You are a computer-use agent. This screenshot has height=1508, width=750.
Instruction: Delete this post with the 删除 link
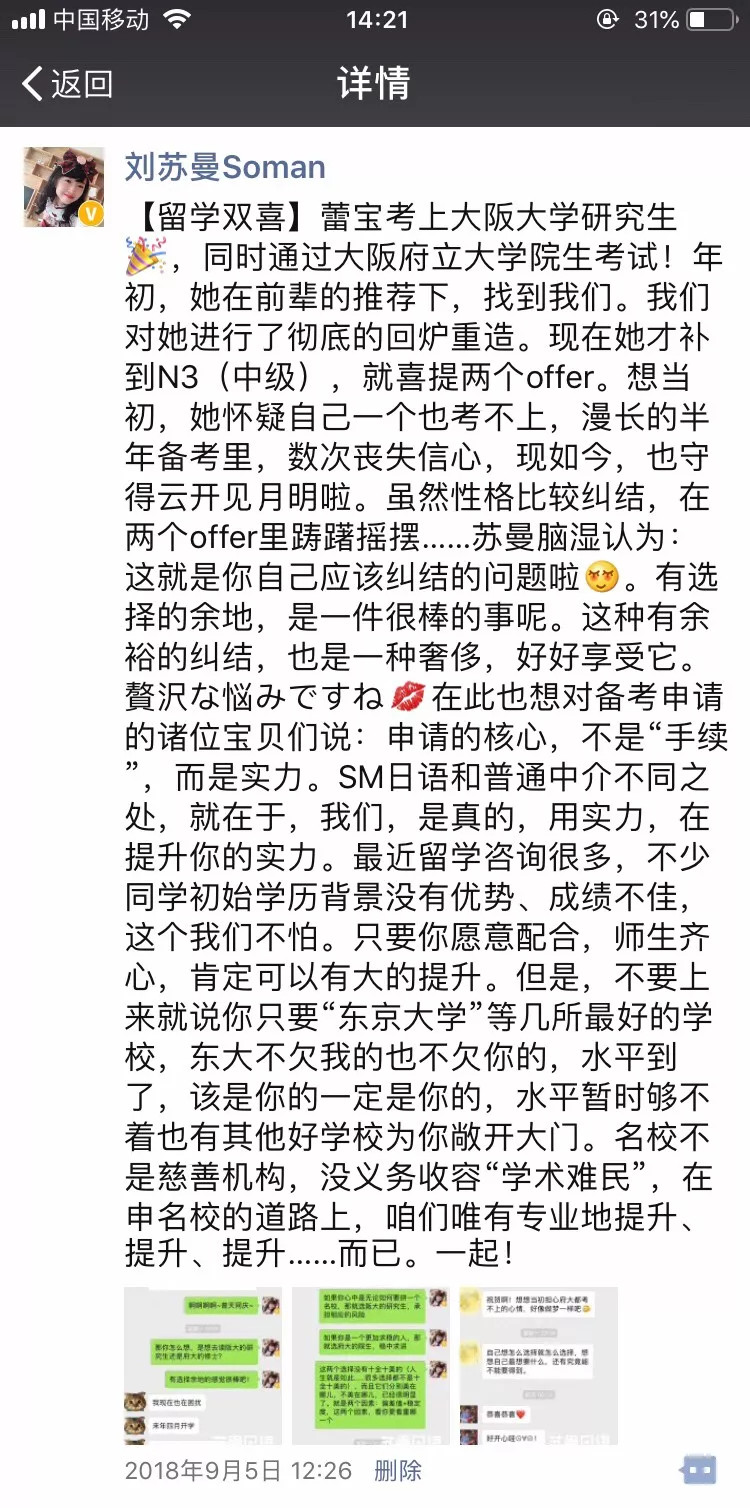coord(397,1470)
